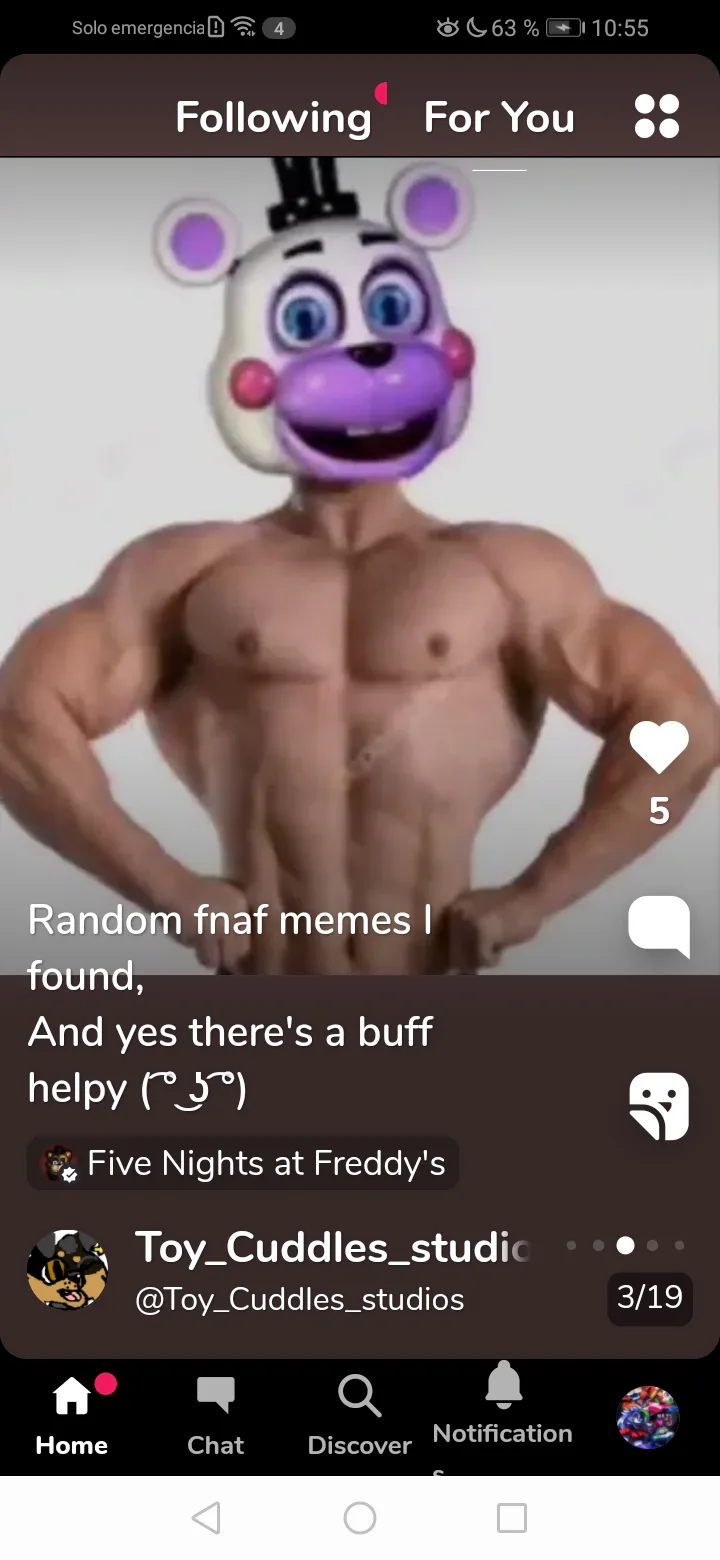Tap the sticker reaction icon
The height and width of the screenshot is (1560, 720).
tap(659, 1106)
